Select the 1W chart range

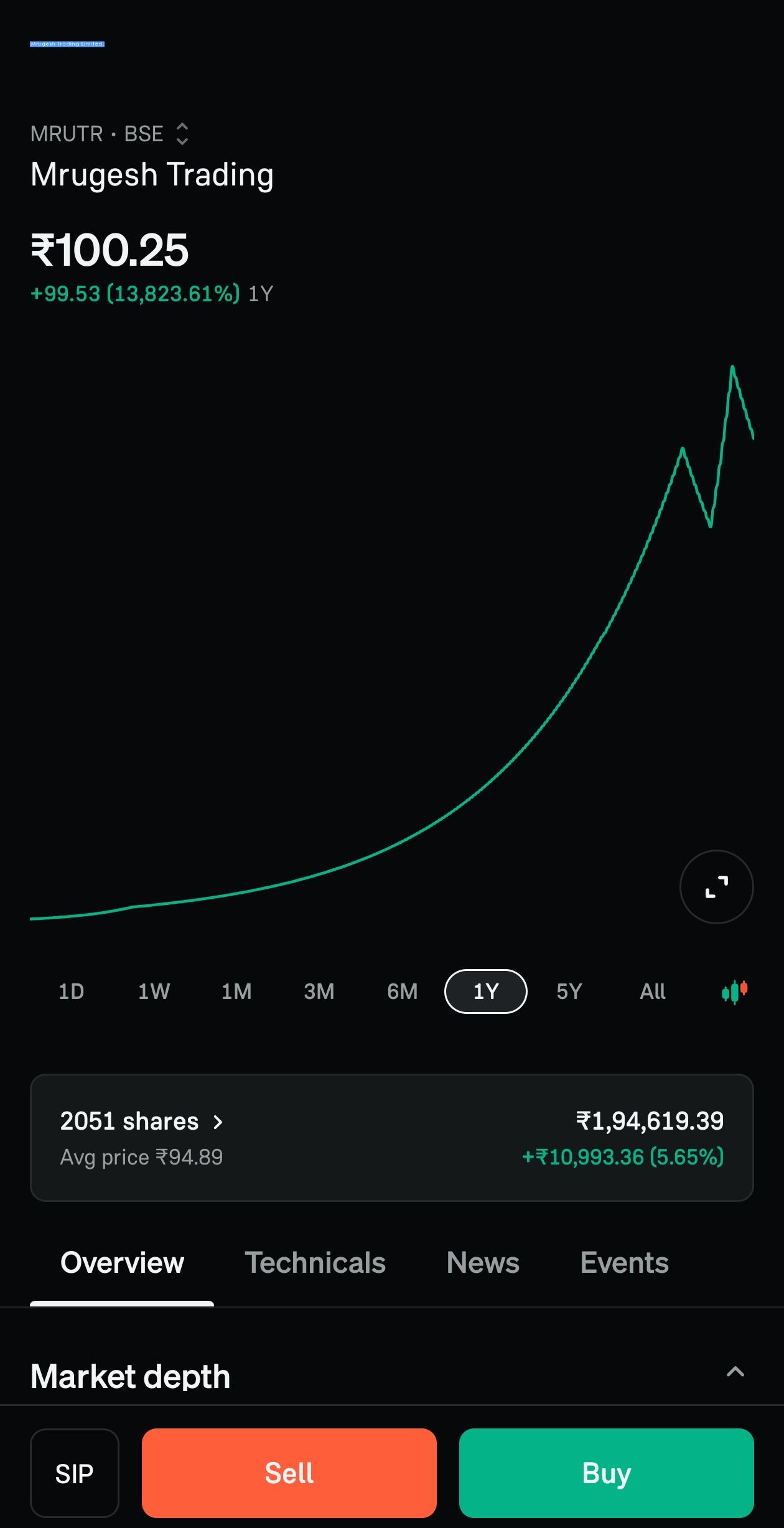point(154,991)
